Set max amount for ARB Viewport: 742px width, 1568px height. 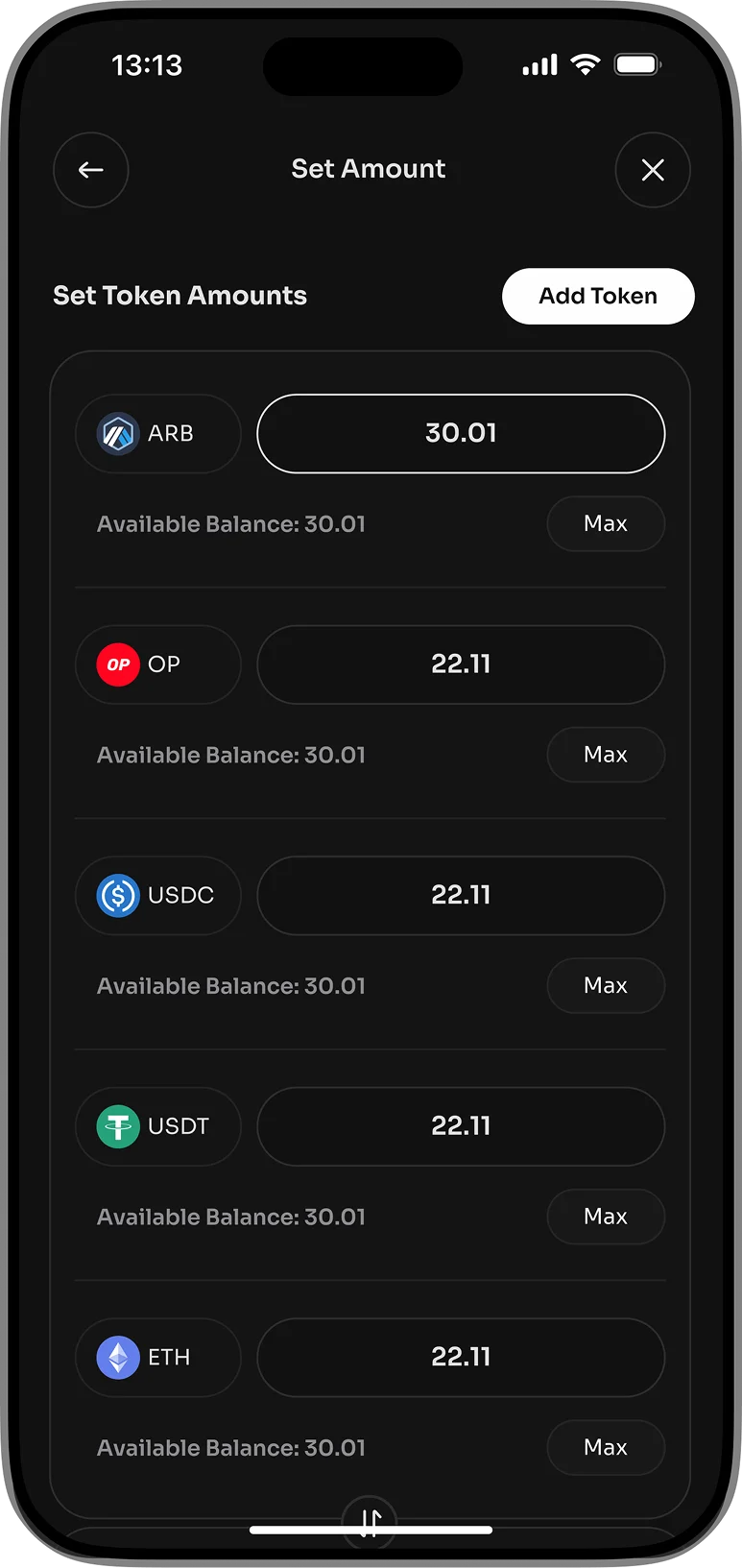tap(606, 524)
